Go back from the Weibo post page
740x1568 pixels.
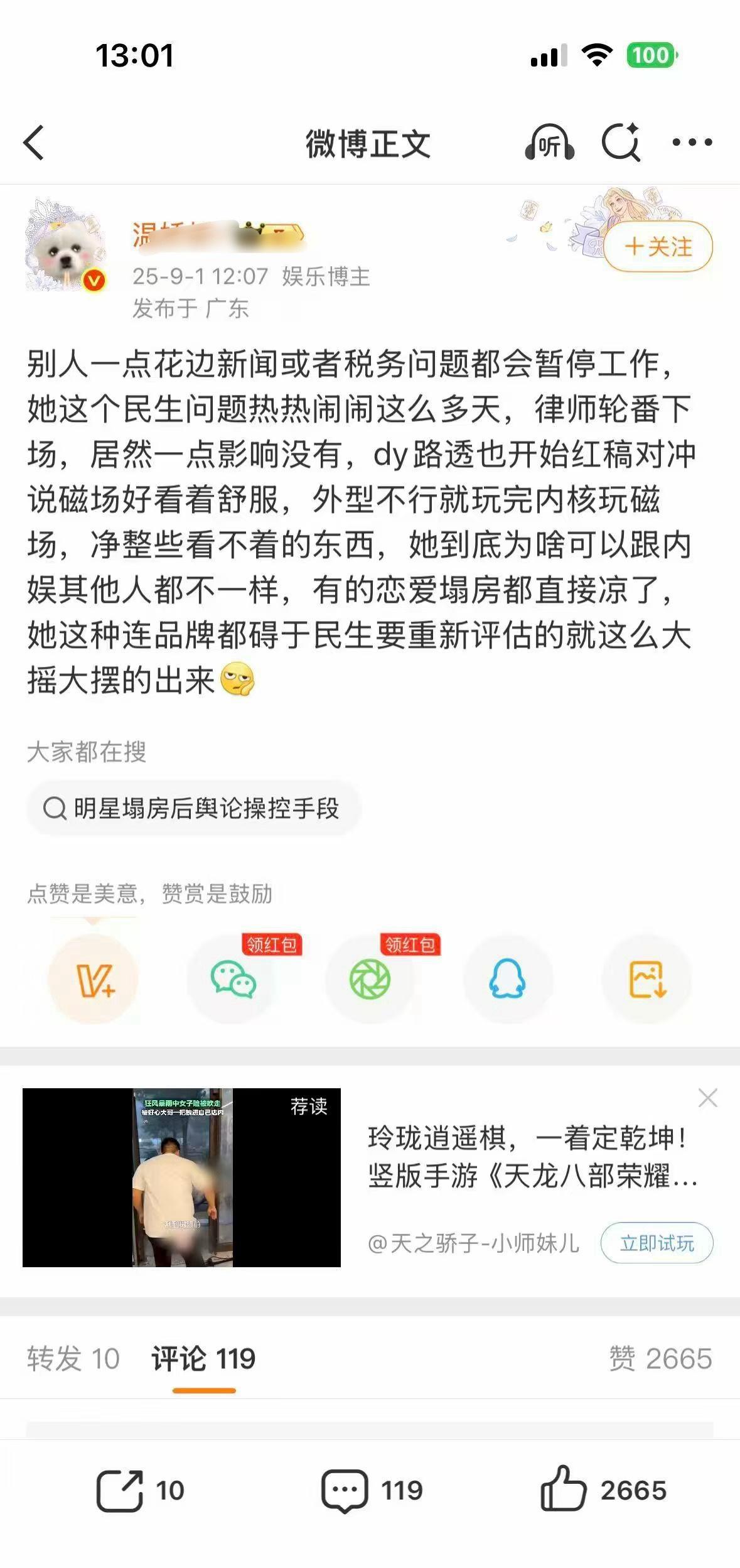click(x=35, y=143)
